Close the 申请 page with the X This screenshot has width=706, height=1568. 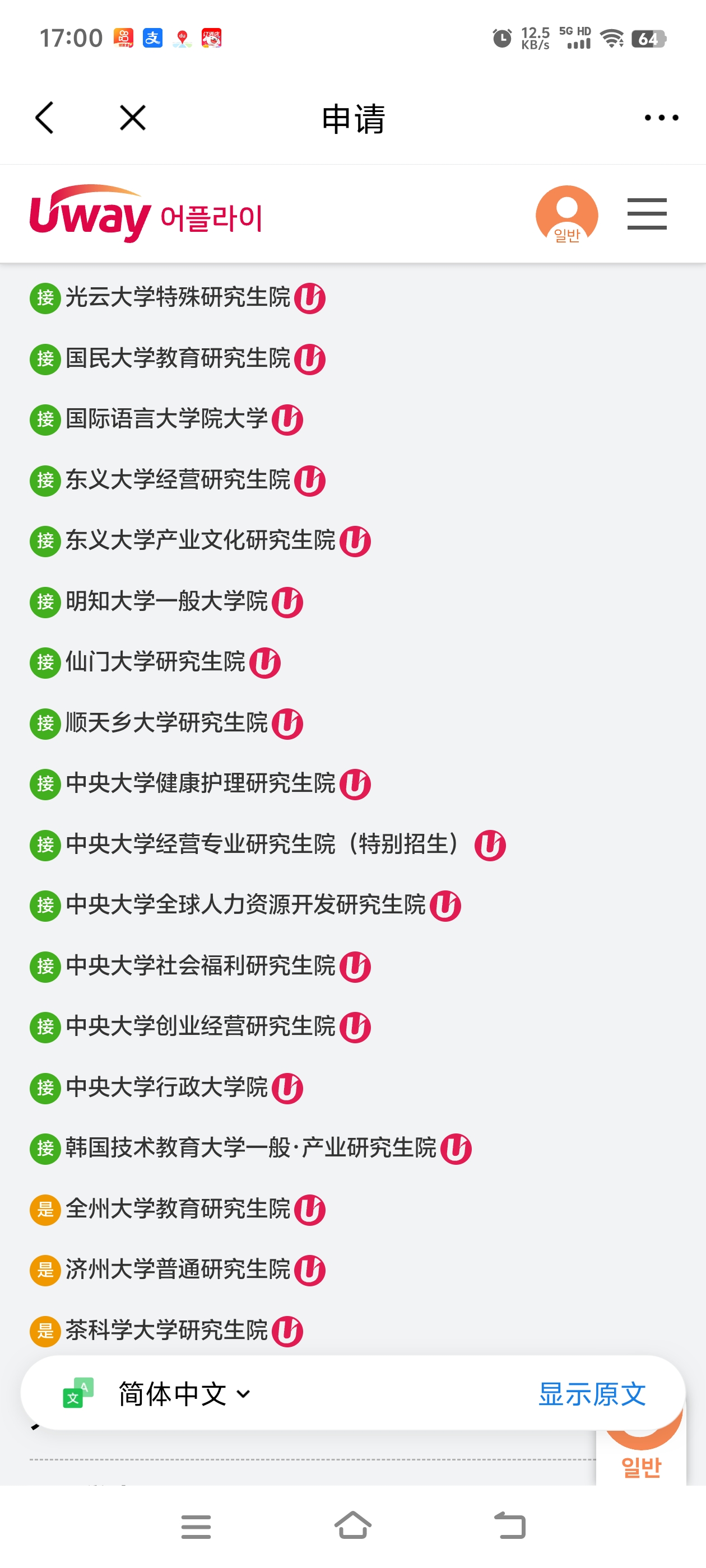pos(133,118)
